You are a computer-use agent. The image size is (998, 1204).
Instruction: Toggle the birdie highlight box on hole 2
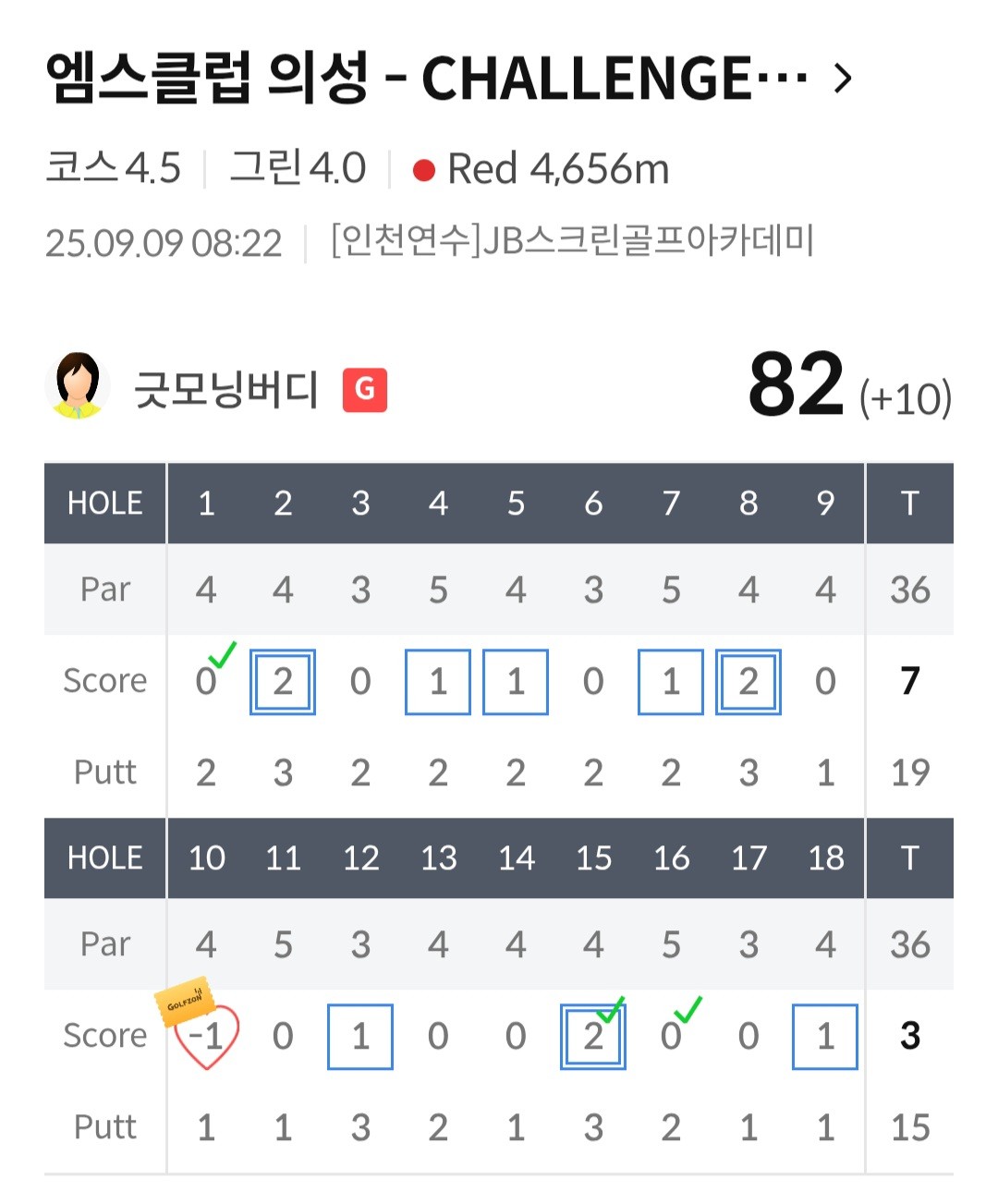coord(283,681)
